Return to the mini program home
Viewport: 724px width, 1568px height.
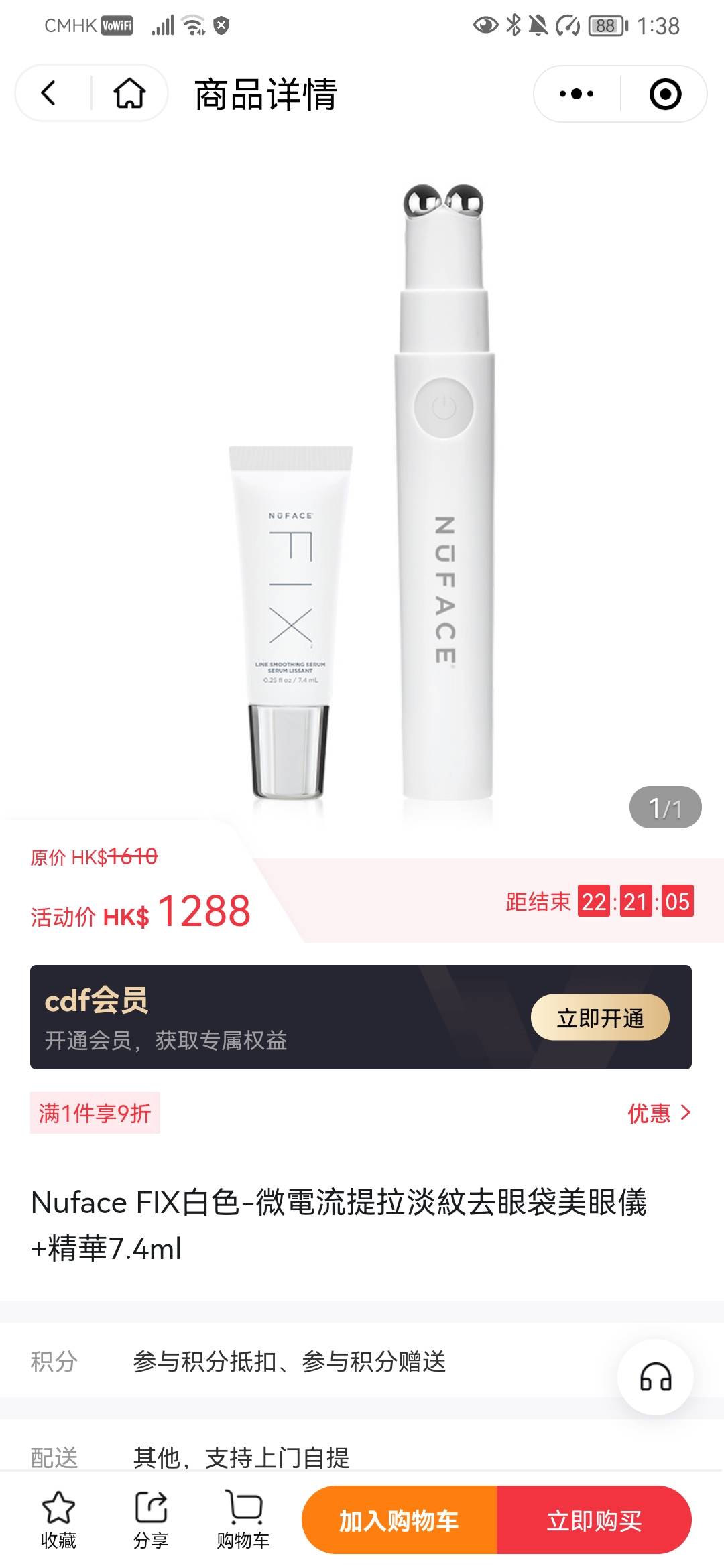pyautogui.click(x=129, y=93)
